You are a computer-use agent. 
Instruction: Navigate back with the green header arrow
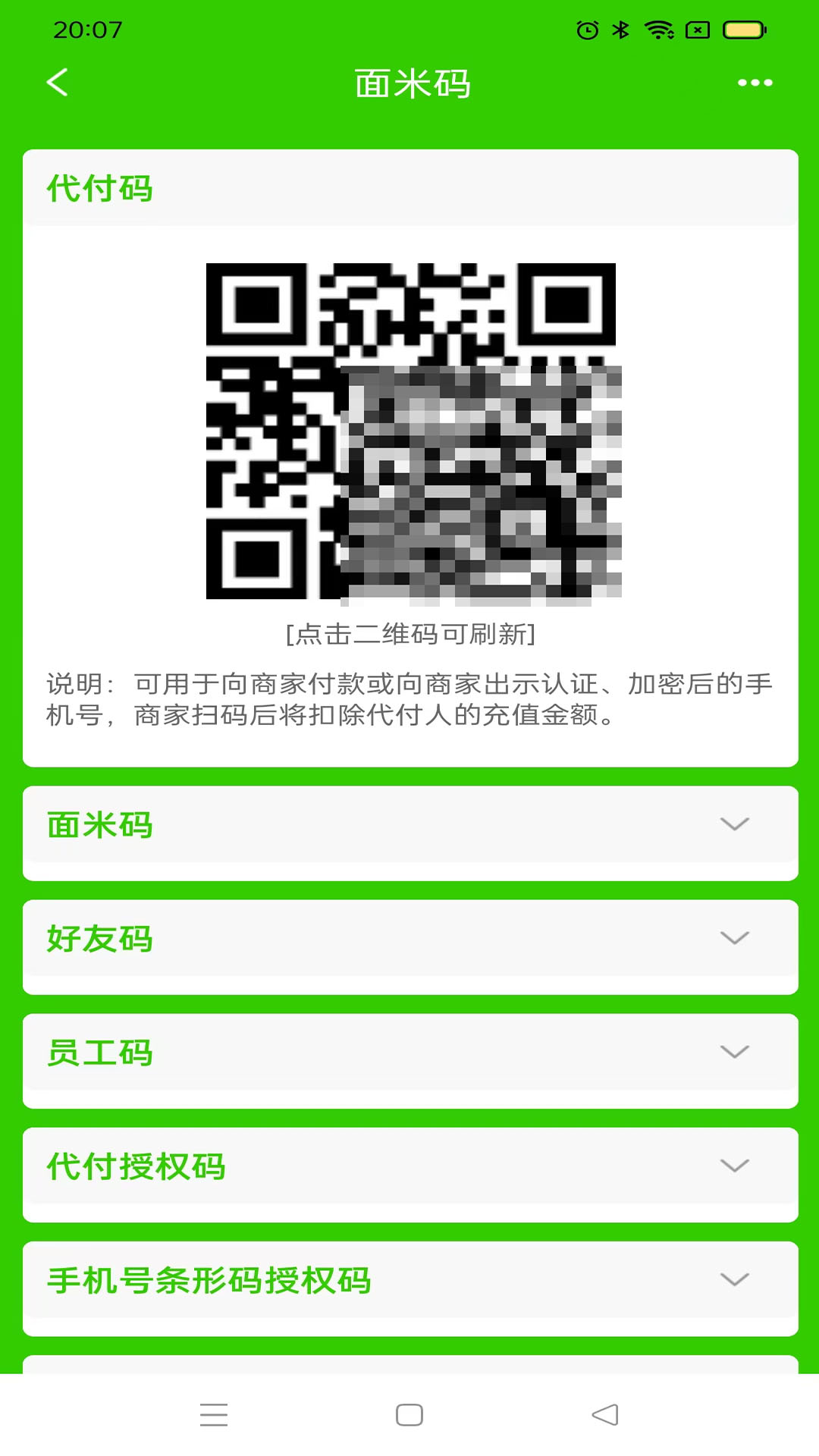point(58,83)
